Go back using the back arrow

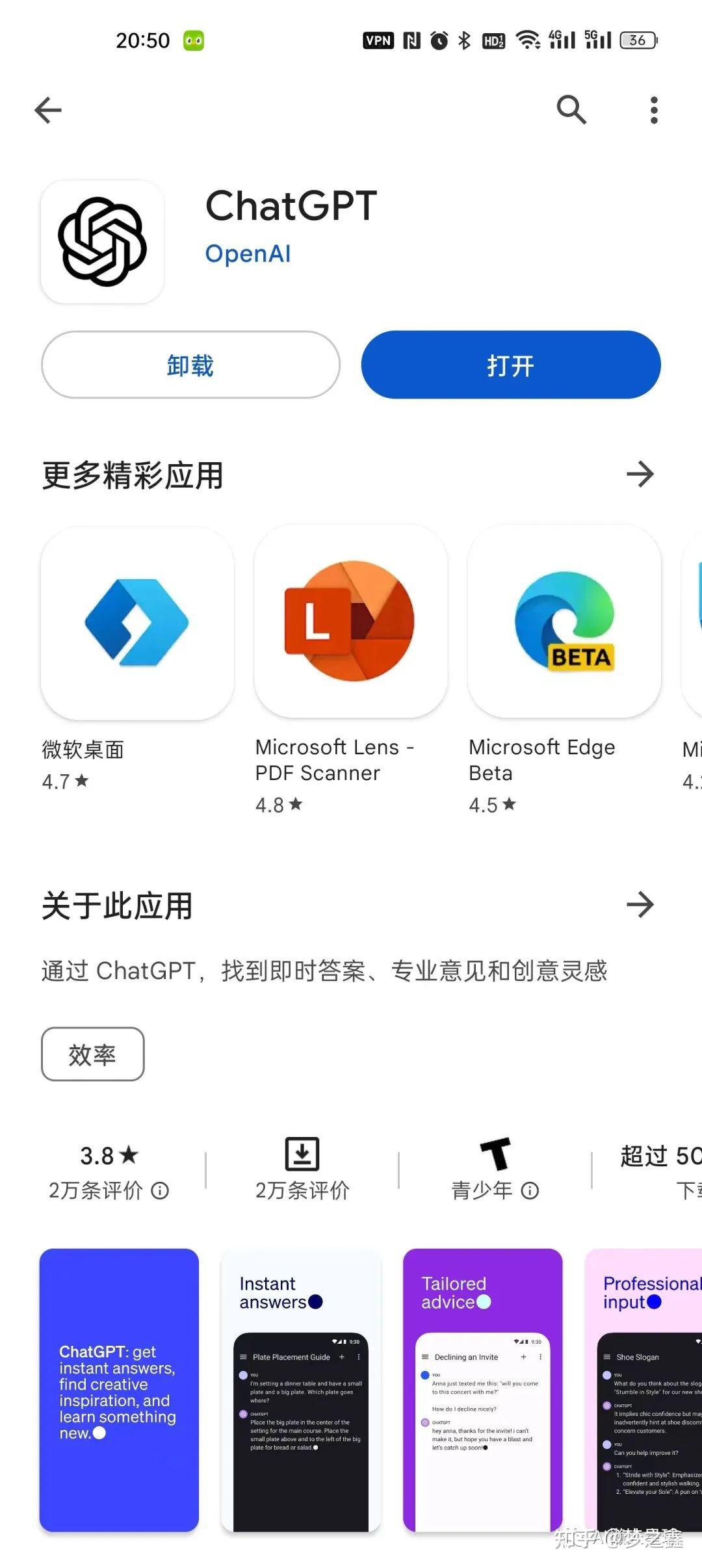click(x=47, y=109)
